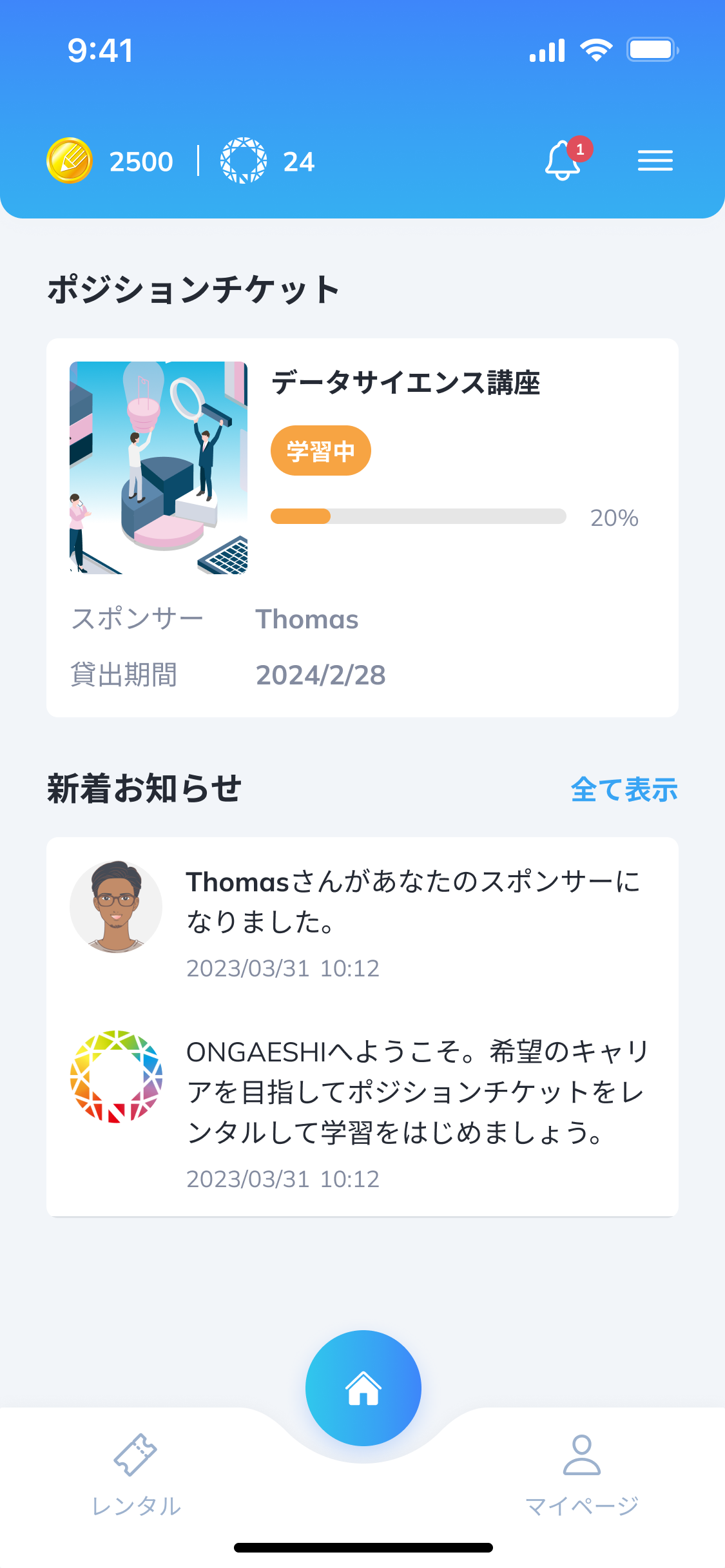Tap the 全て表示 link
This screenshot has width=725, height=1568.
pyautogui.click(x=624, y=789)
